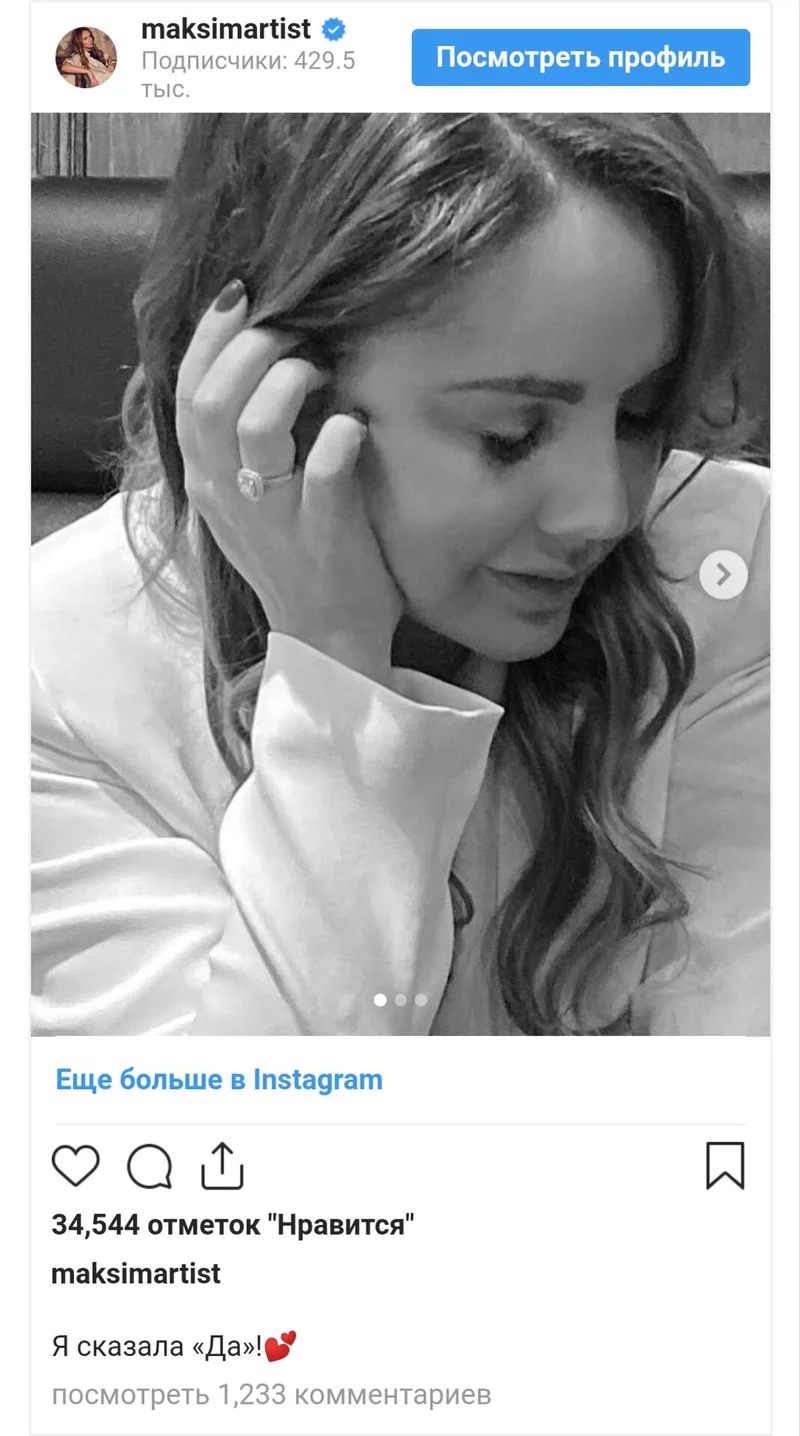Tap the maksimartist name above the caption
The height and width of the screenshot is (1436, 800).
[136, 1274]
